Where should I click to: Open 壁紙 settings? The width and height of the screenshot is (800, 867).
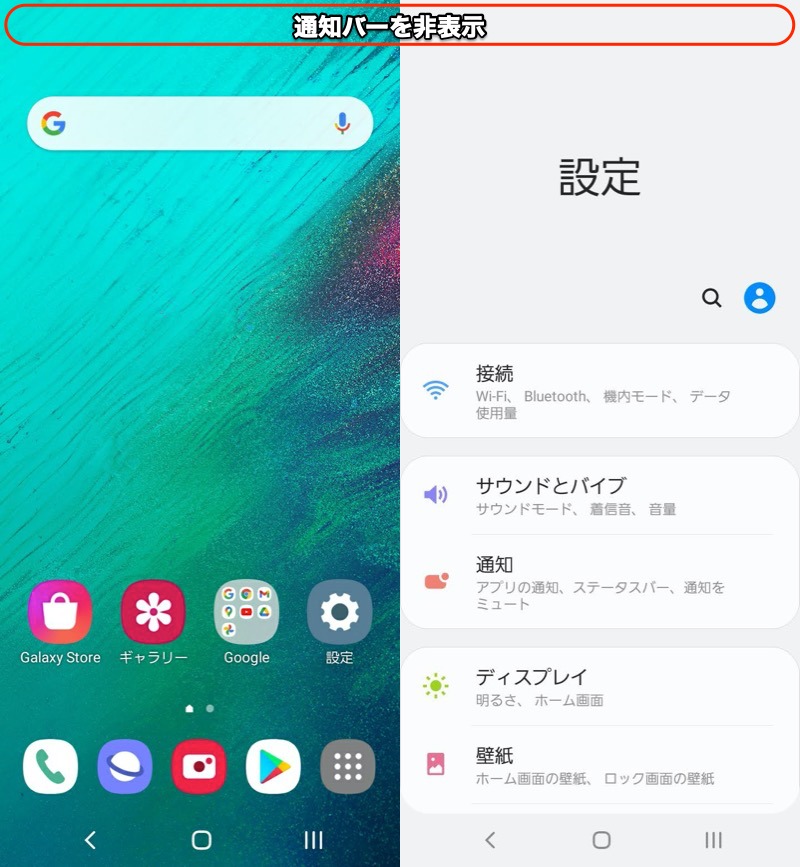click(x=600, y=765)
